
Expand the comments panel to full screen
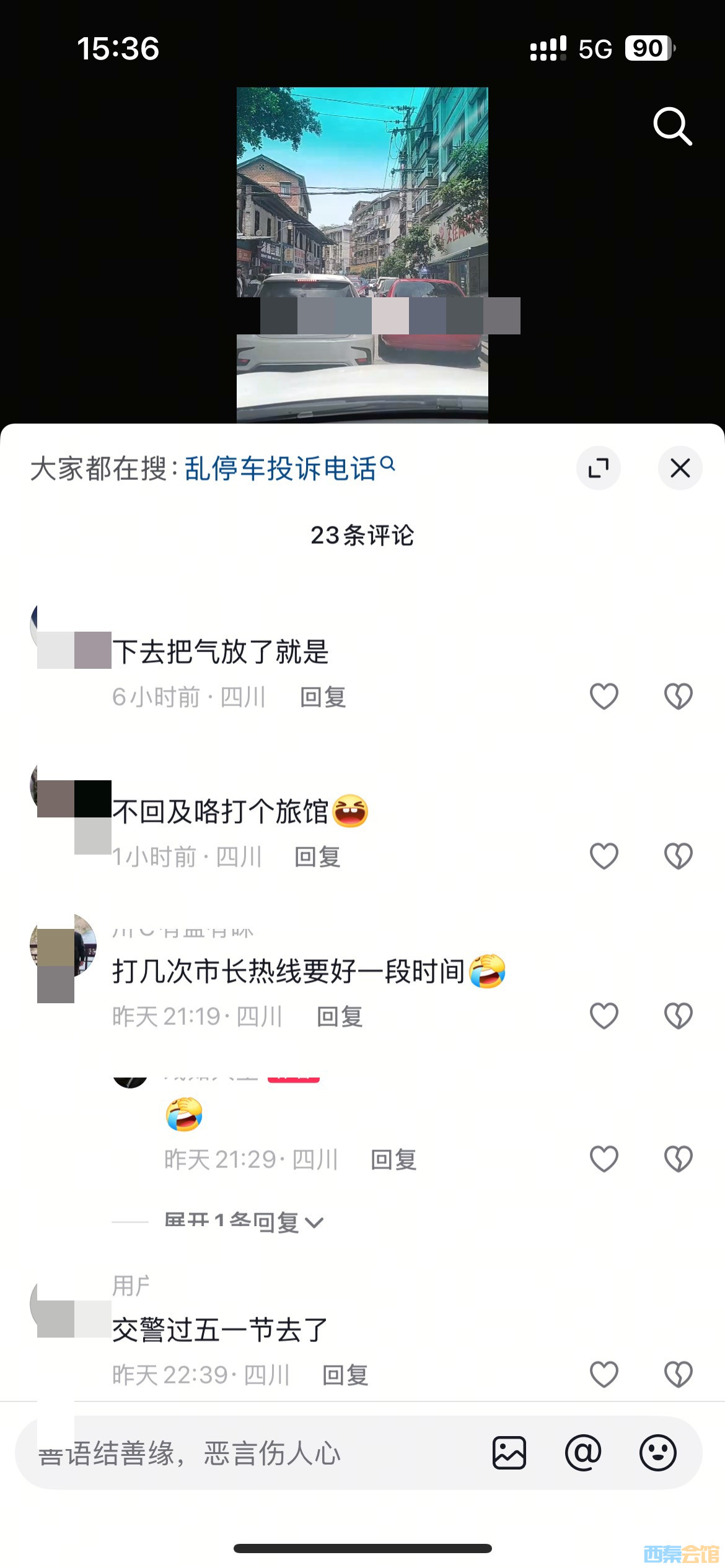[x=598, y=468]
